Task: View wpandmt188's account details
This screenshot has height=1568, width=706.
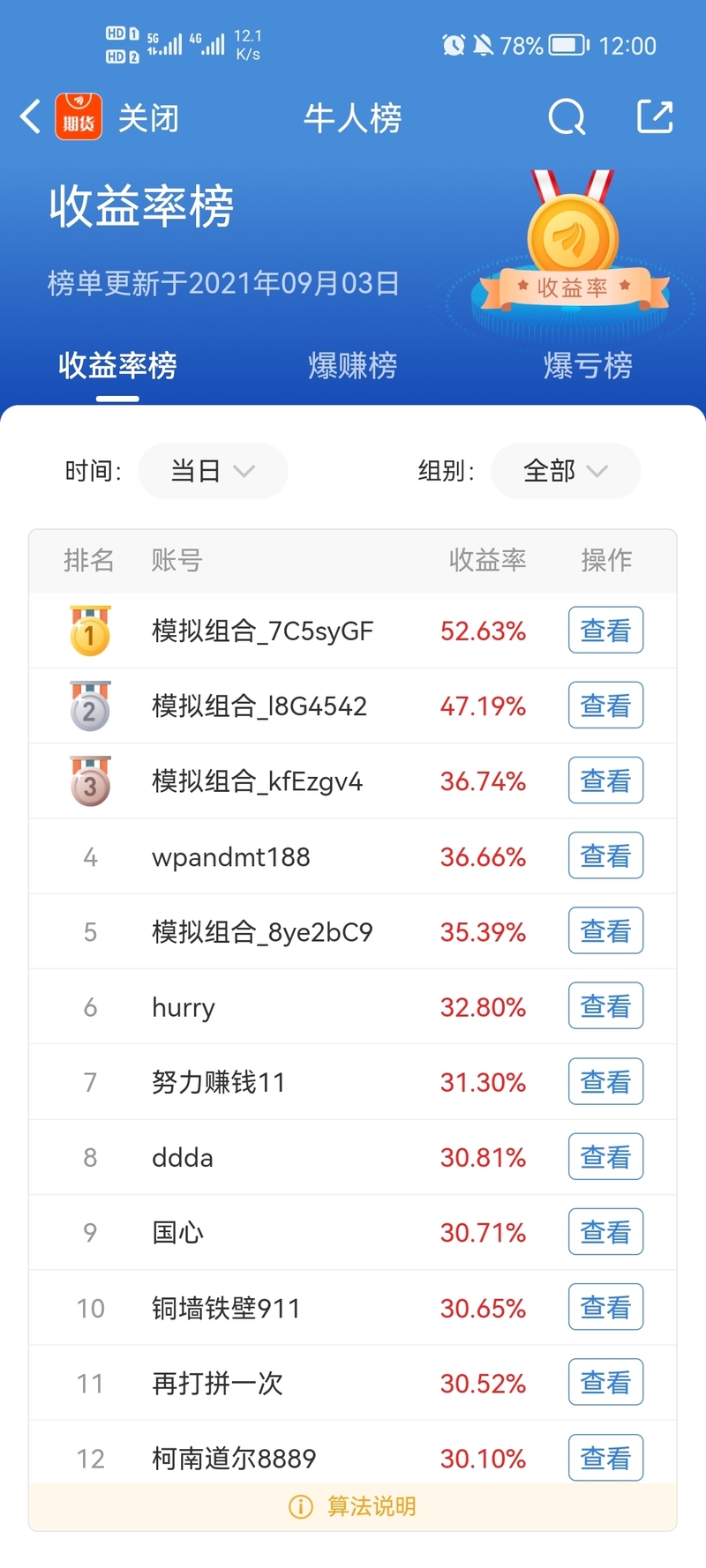Action: [605, 855]
